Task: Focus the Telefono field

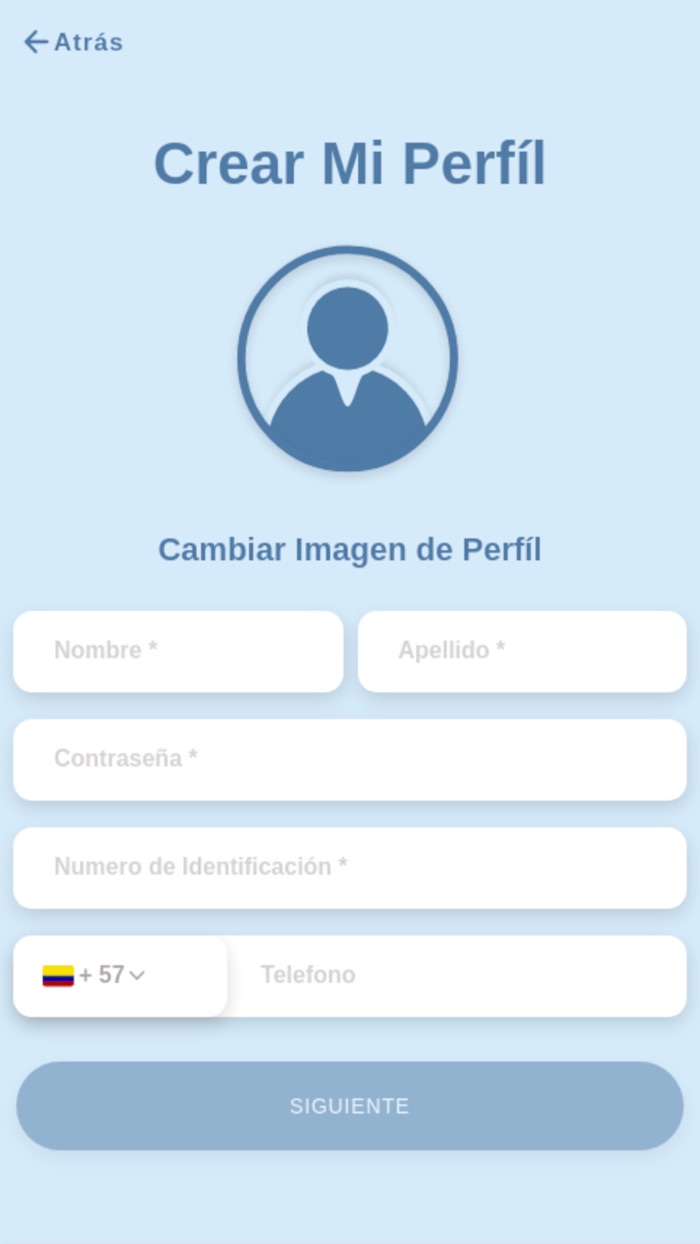Action: (x=455, y=975)
